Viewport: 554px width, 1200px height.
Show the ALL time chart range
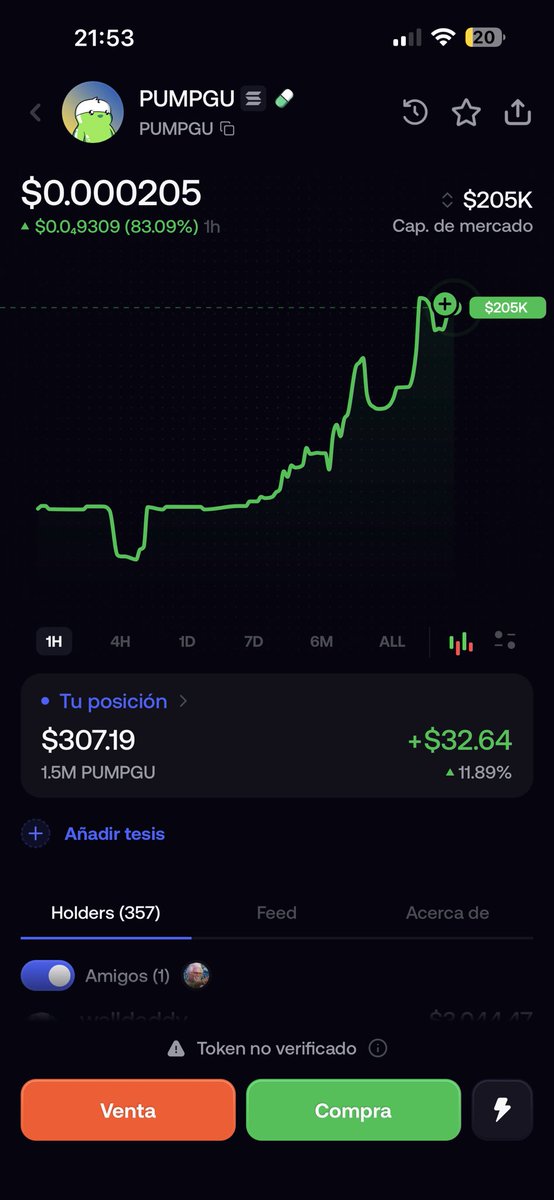(x=392, y=642)
